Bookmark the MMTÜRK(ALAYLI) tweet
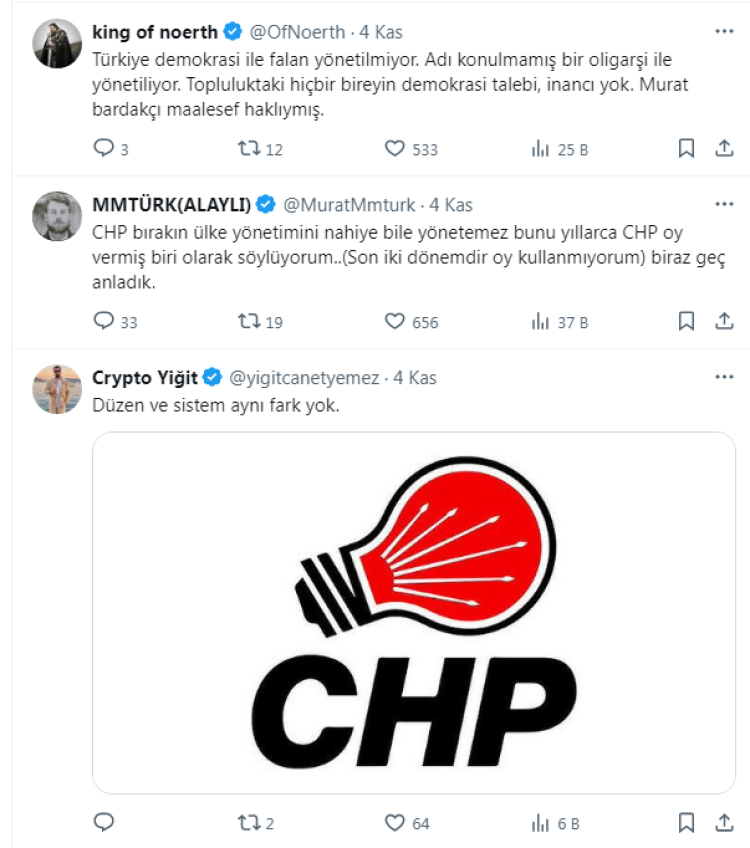This screenshot has height=848, width=750. pos(686,321)
